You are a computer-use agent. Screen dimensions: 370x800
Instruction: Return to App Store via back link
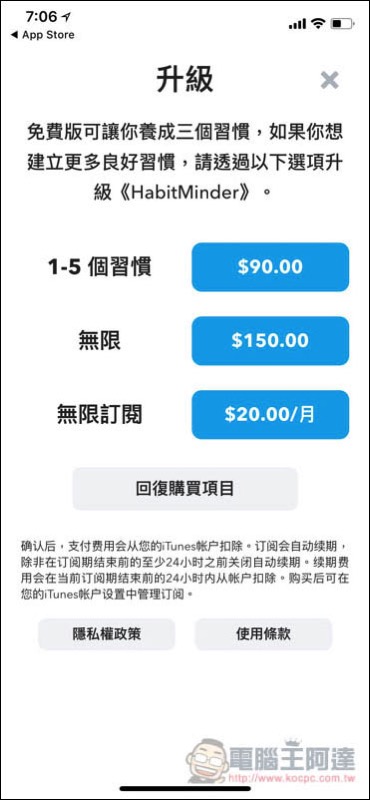coord(42,35)
